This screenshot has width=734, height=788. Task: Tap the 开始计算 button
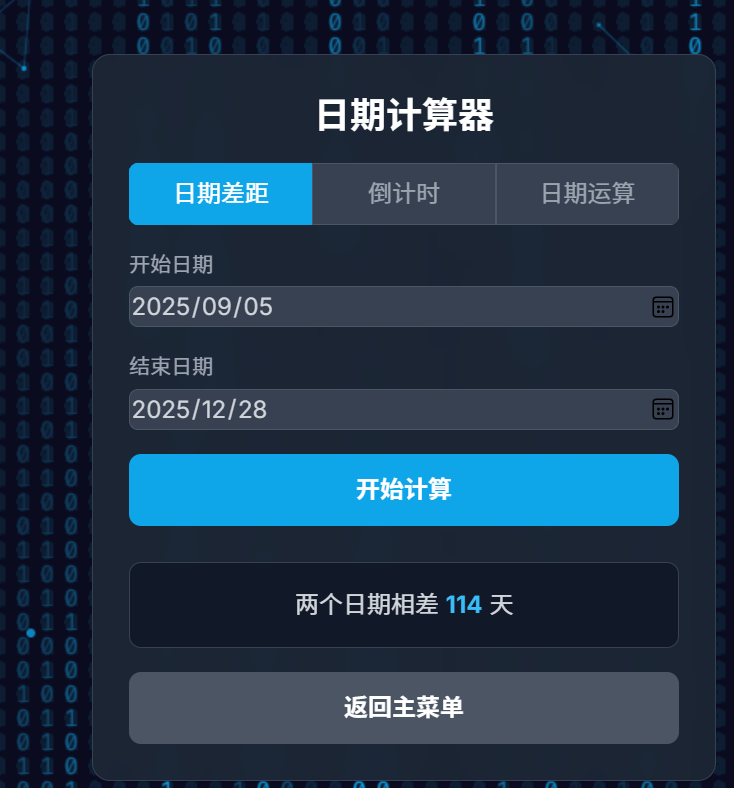tap(404, 490)
